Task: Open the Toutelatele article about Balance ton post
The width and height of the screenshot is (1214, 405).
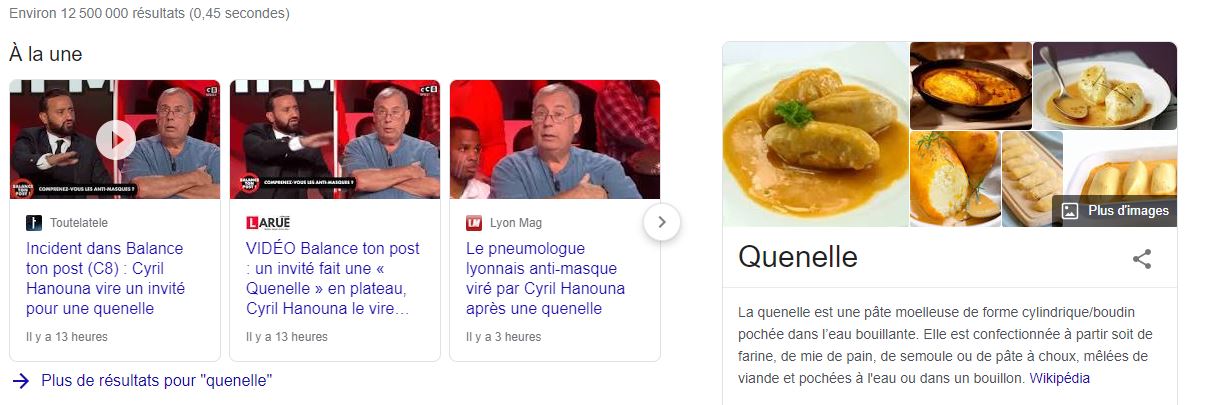Action: [105, 278]
